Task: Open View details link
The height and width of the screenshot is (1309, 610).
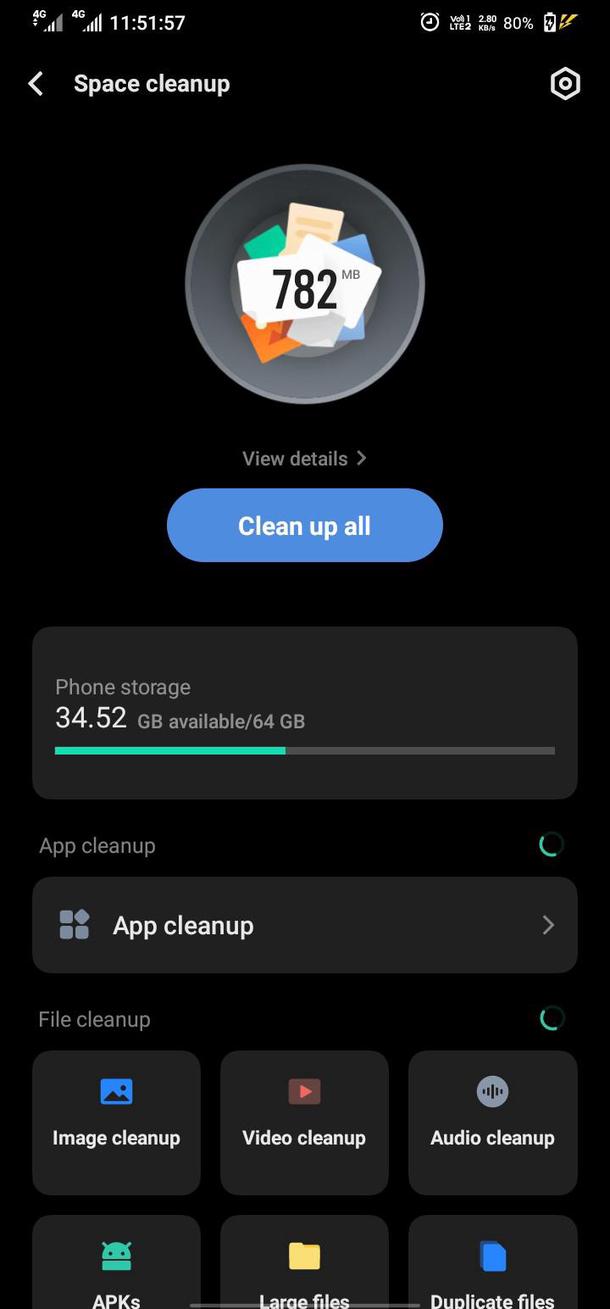Action: (304, 459)
